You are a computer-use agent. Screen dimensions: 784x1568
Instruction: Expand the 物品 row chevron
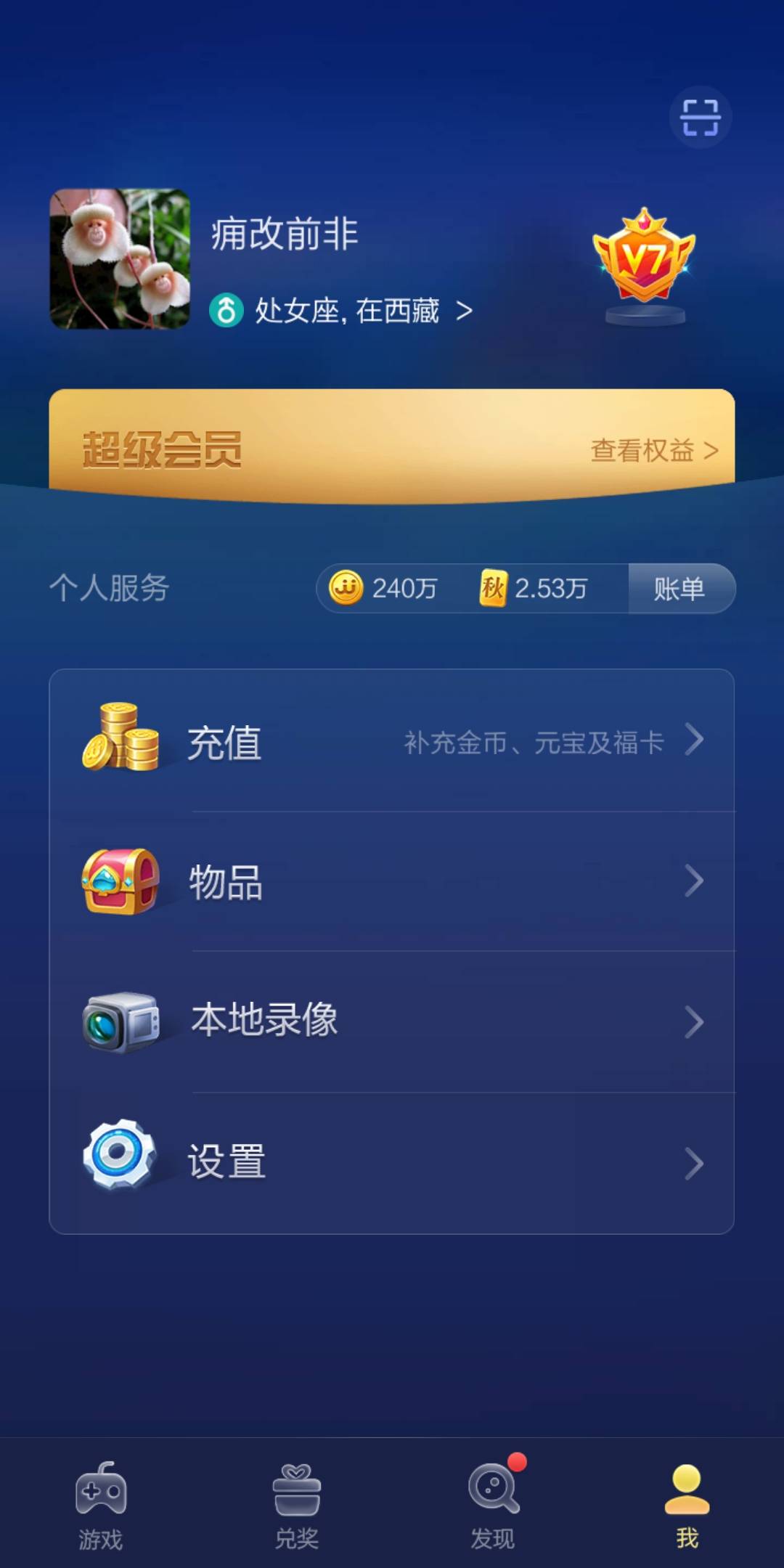click(693, 878)
